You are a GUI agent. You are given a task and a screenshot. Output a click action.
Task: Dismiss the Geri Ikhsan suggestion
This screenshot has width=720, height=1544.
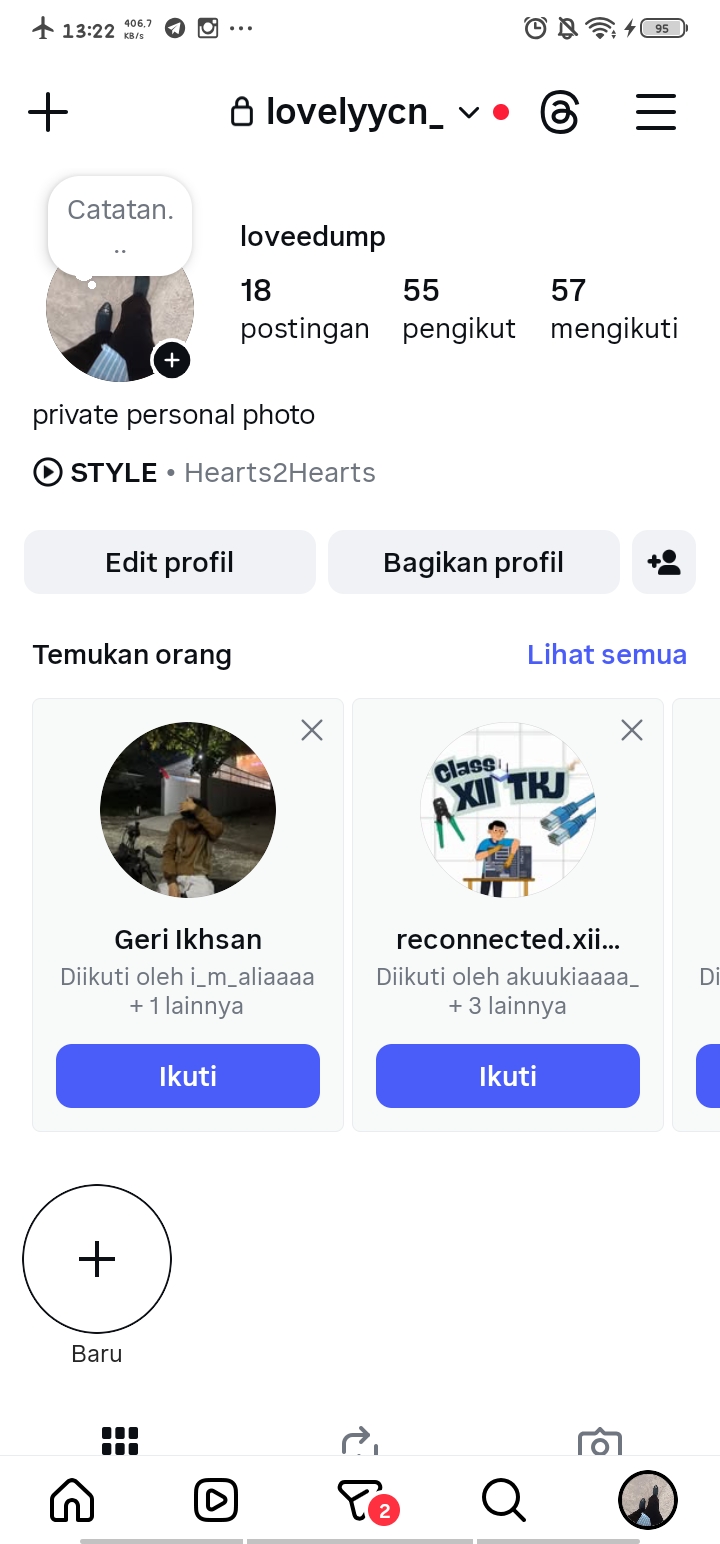coord(312,731)
